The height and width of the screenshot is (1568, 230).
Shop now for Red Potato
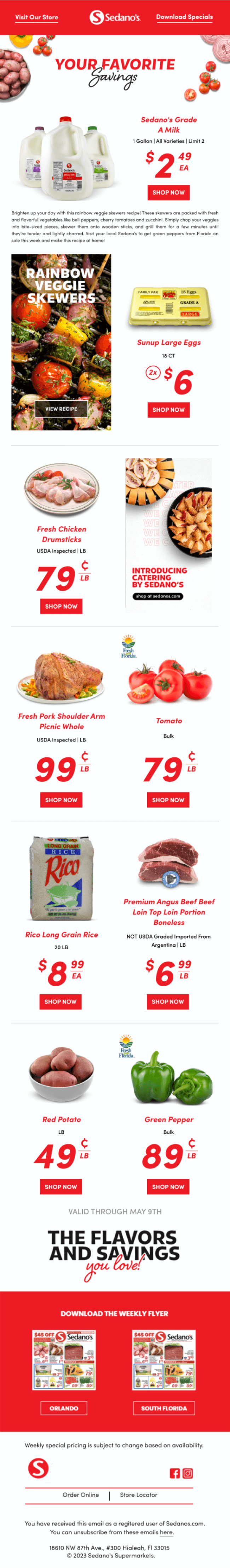[x=61, y=1187]
